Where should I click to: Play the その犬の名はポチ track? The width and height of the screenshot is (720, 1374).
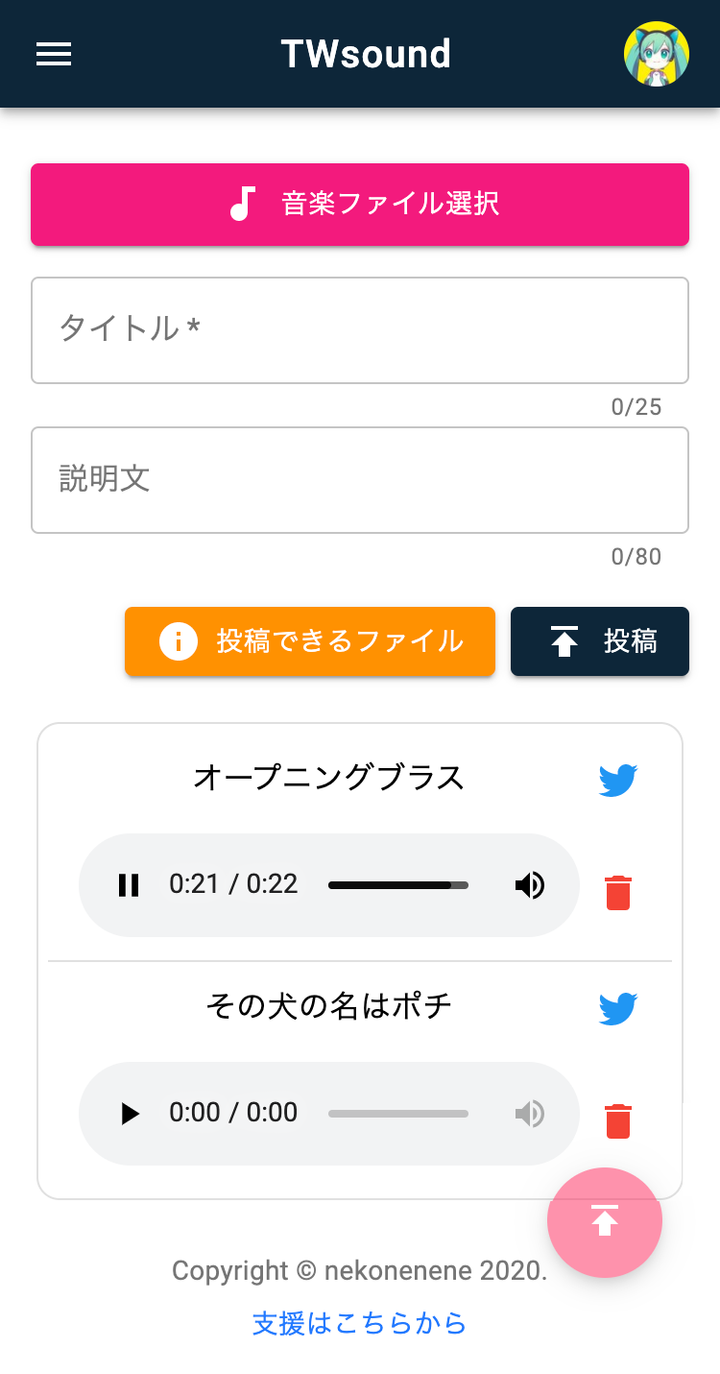[x=130, y=1113]
